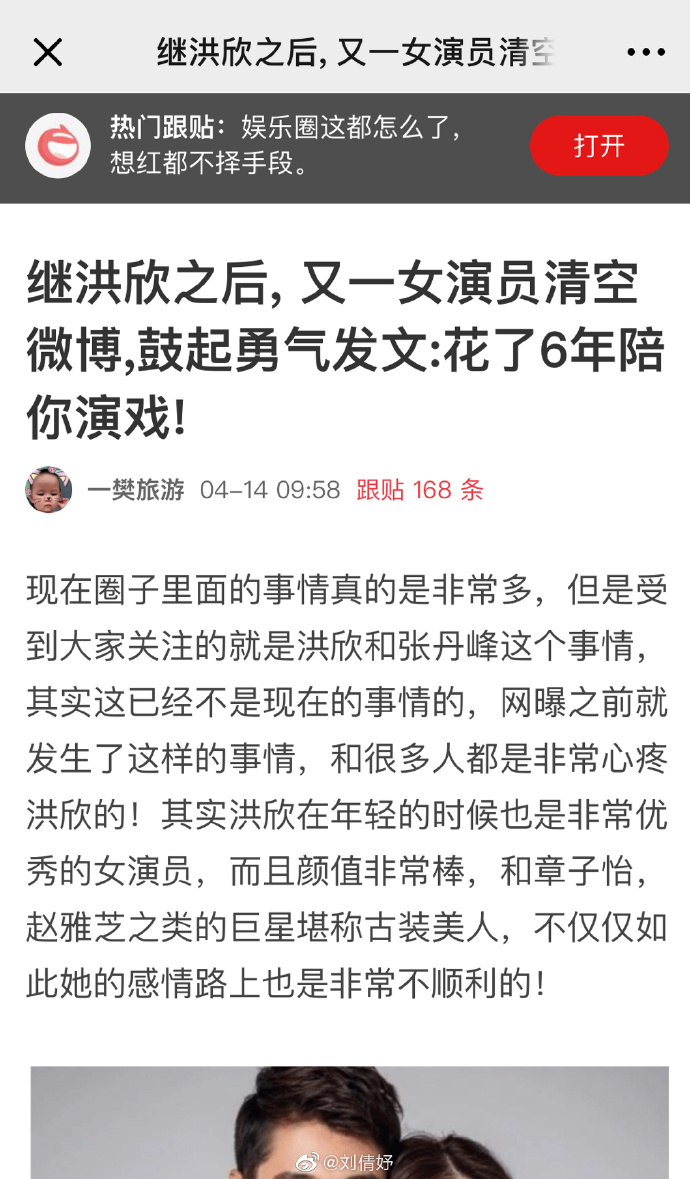Open 一樊旅游 author profile
The height and width of the screenshot is (1179, 690).
(134, 490)
